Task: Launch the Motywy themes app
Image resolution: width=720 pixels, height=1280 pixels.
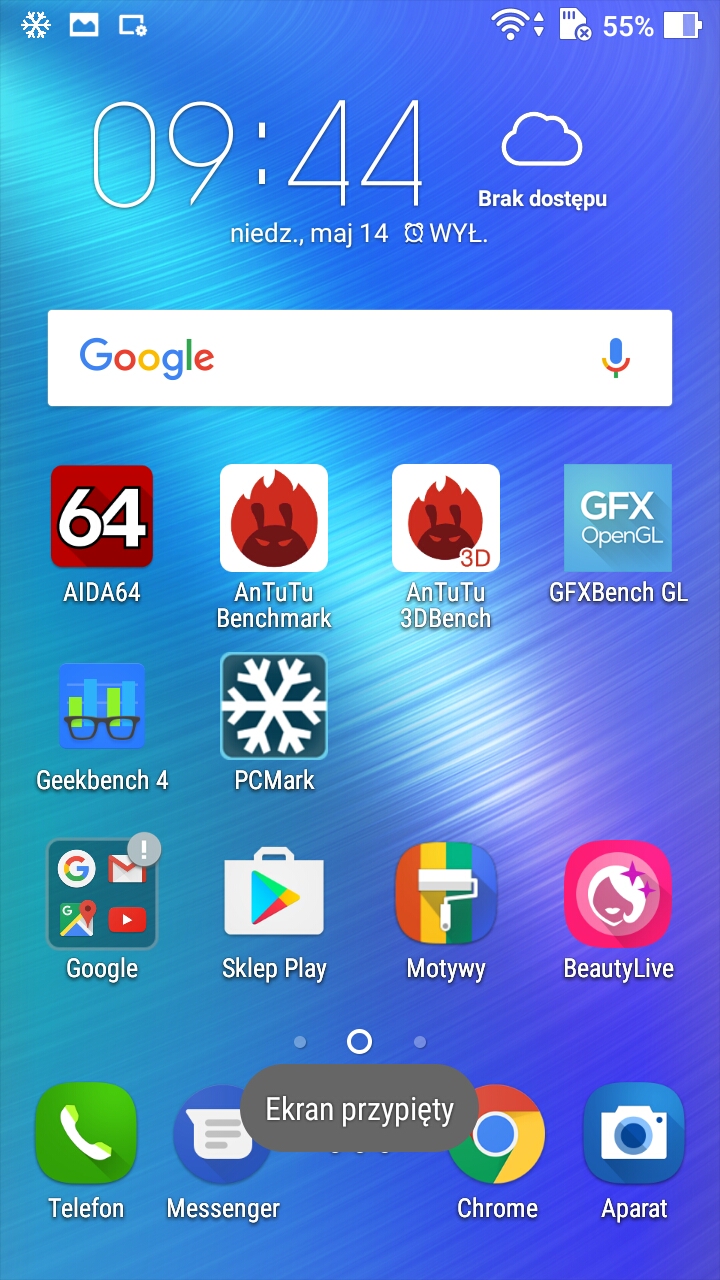Action: pyautogui.click(x=446, y=894)
